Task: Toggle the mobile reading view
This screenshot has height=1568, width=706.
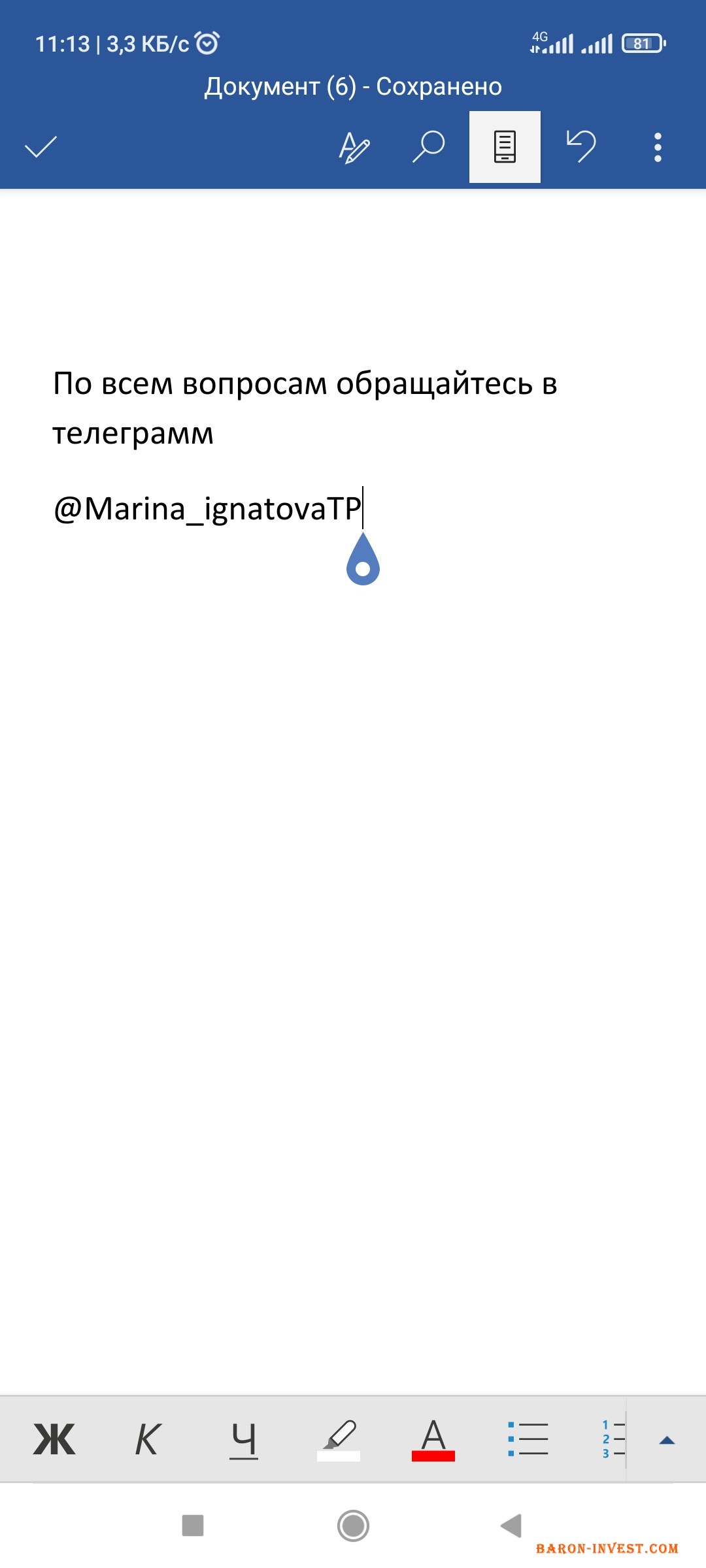Action: [505, 147]
